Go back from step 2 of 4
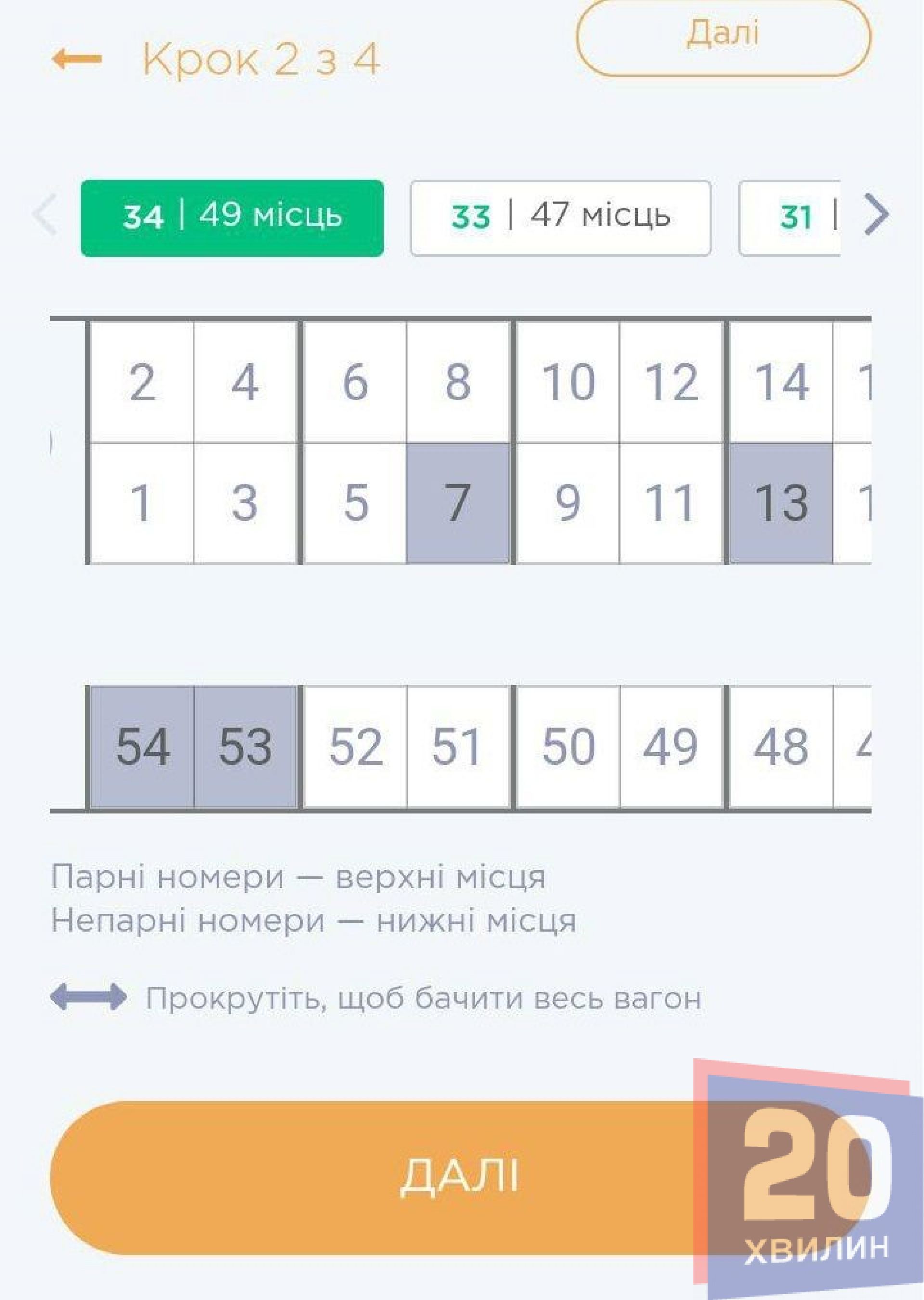The width and height of the screenshot is (924, 1300). (x=76, y=59)
